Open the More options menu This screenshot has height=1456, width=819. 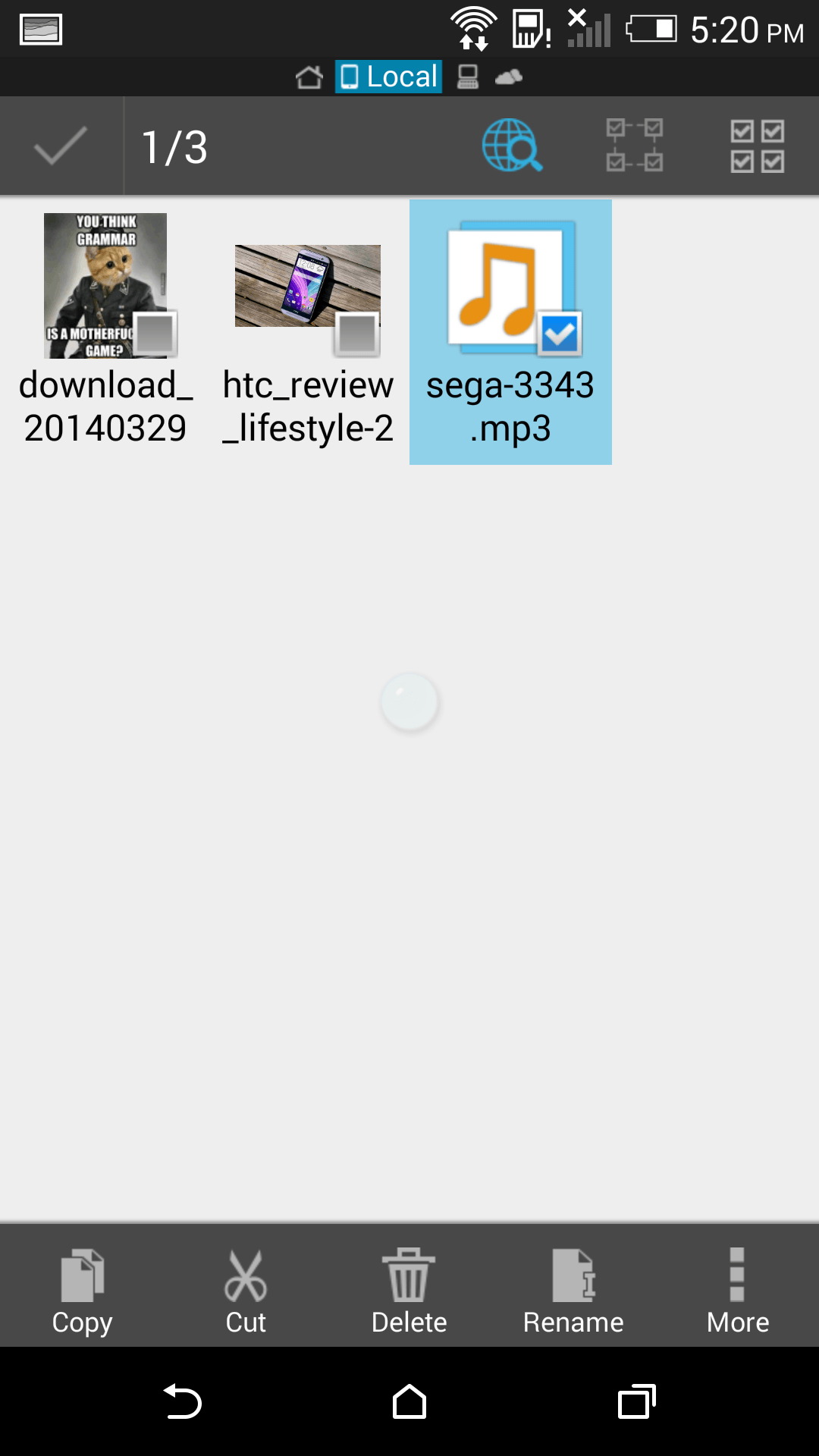pyautogui.click(x=737, y=1291)
